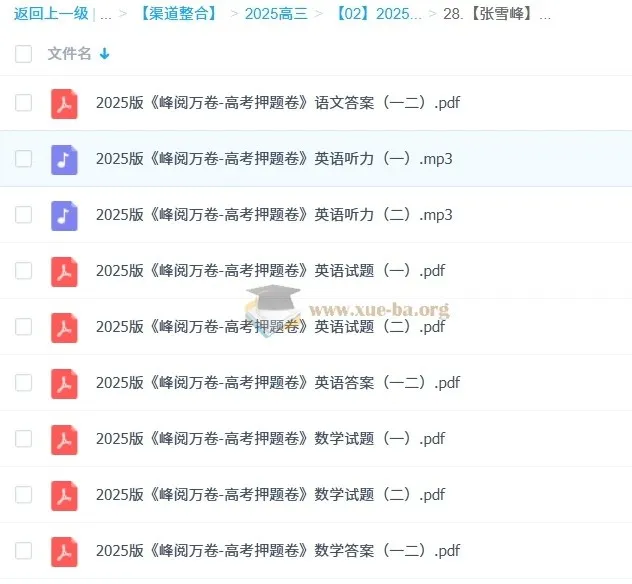632x584 pixels.
Task: Select 数学答案（一二）.pdf with its checkbox
Action: [24, 550]
